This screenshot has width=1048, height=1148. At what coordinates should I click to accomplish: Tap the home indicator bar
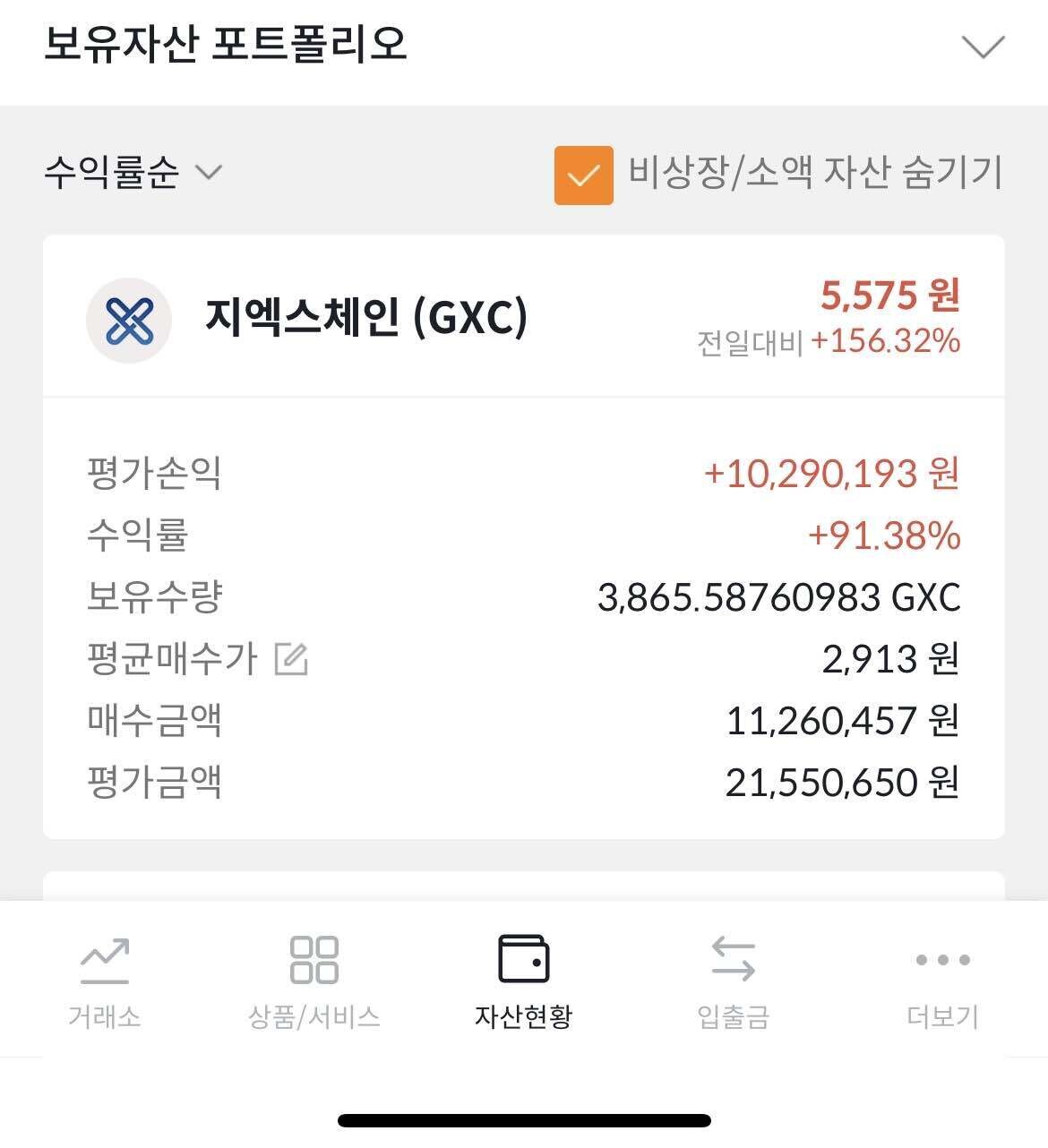(524, 1117)
